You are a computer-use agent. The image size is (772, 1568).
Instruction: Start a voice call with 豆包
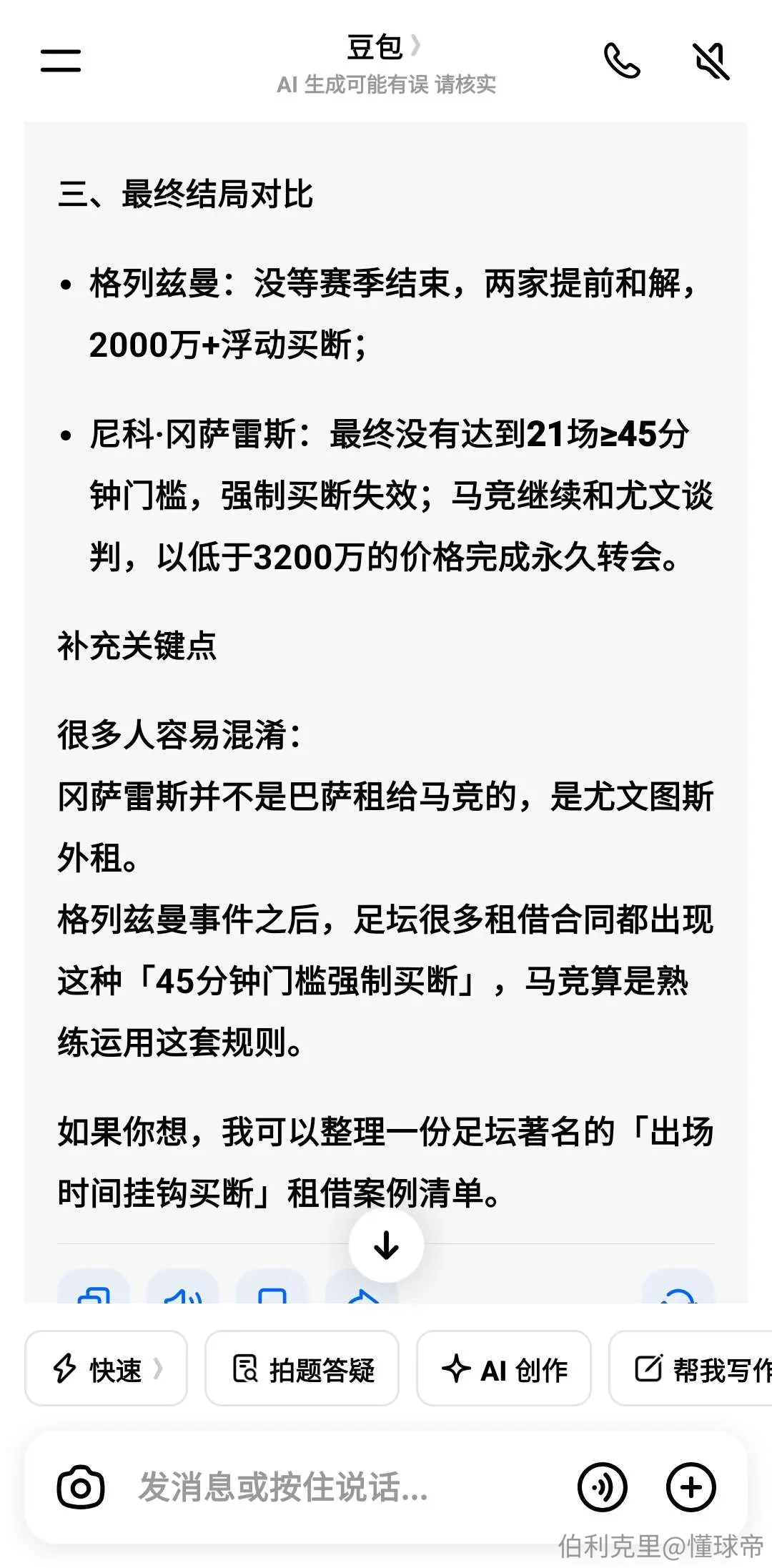622,61
